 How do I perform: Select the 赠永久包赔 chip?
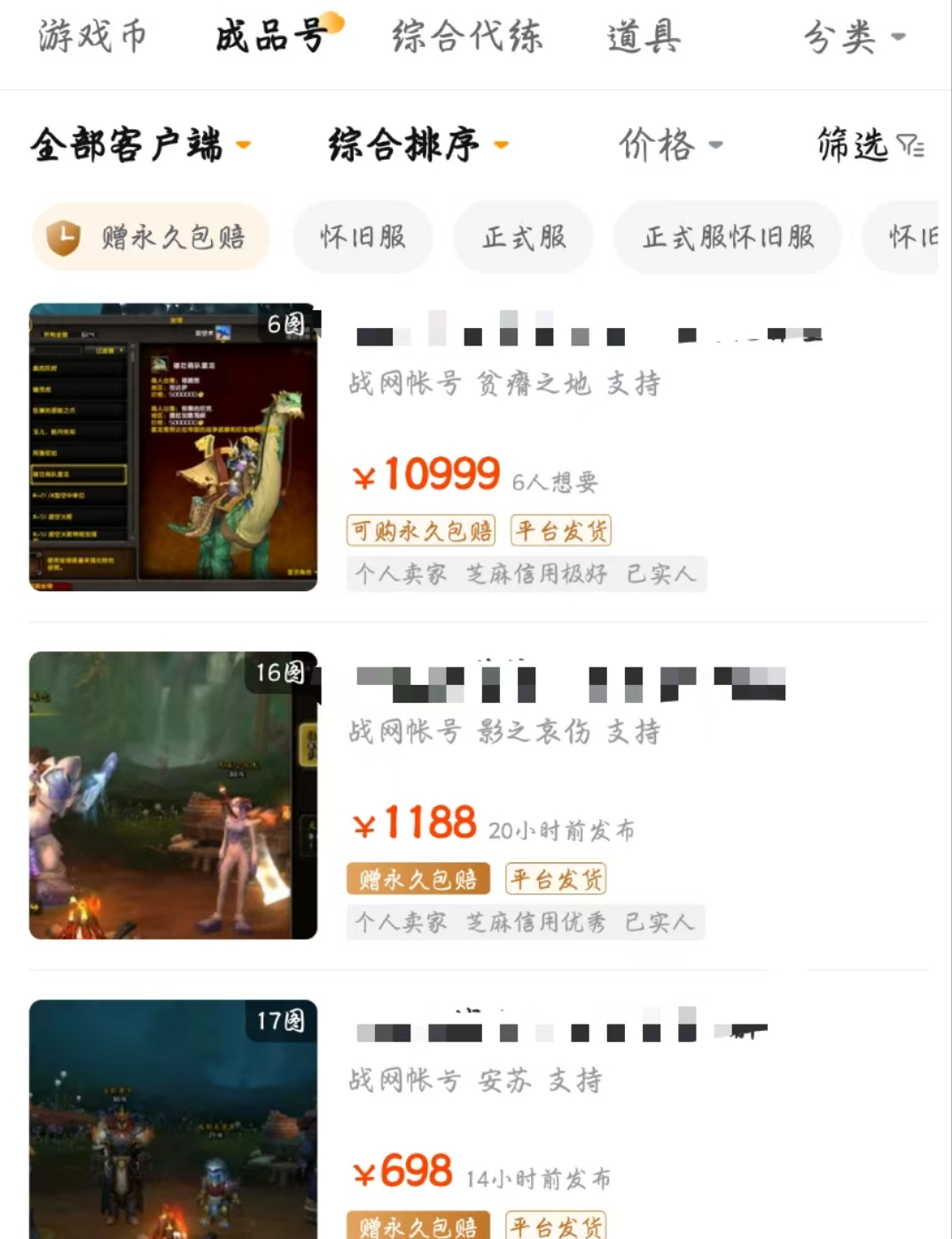coord(151,238)
